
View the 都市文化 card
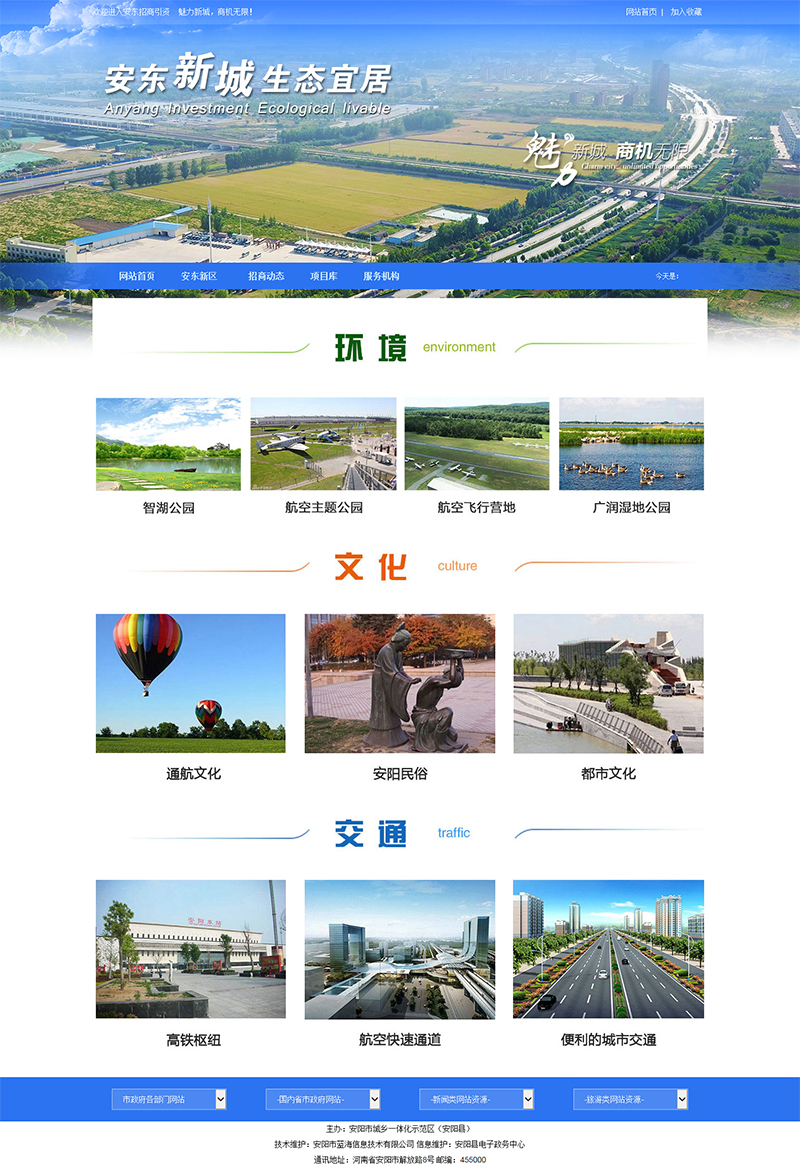608,683
